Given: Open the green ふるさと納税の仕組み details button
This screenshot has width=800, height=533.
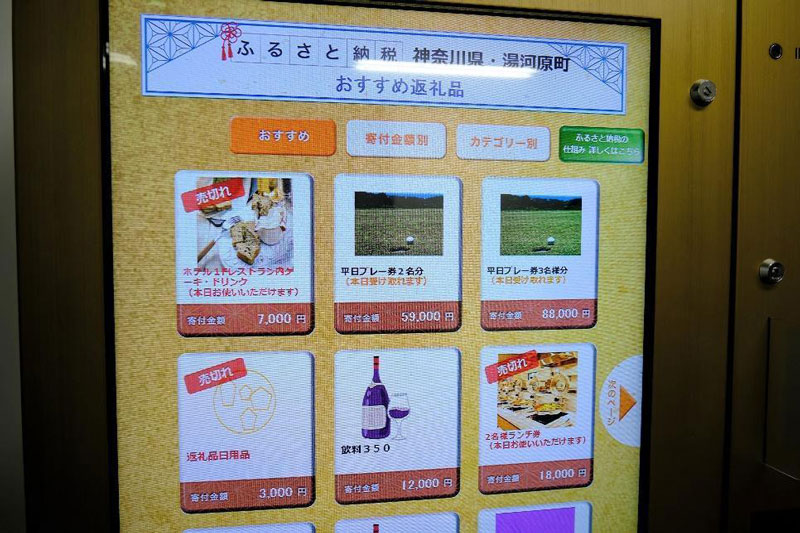Looking at the screenshot, I should tap(601, 145).
